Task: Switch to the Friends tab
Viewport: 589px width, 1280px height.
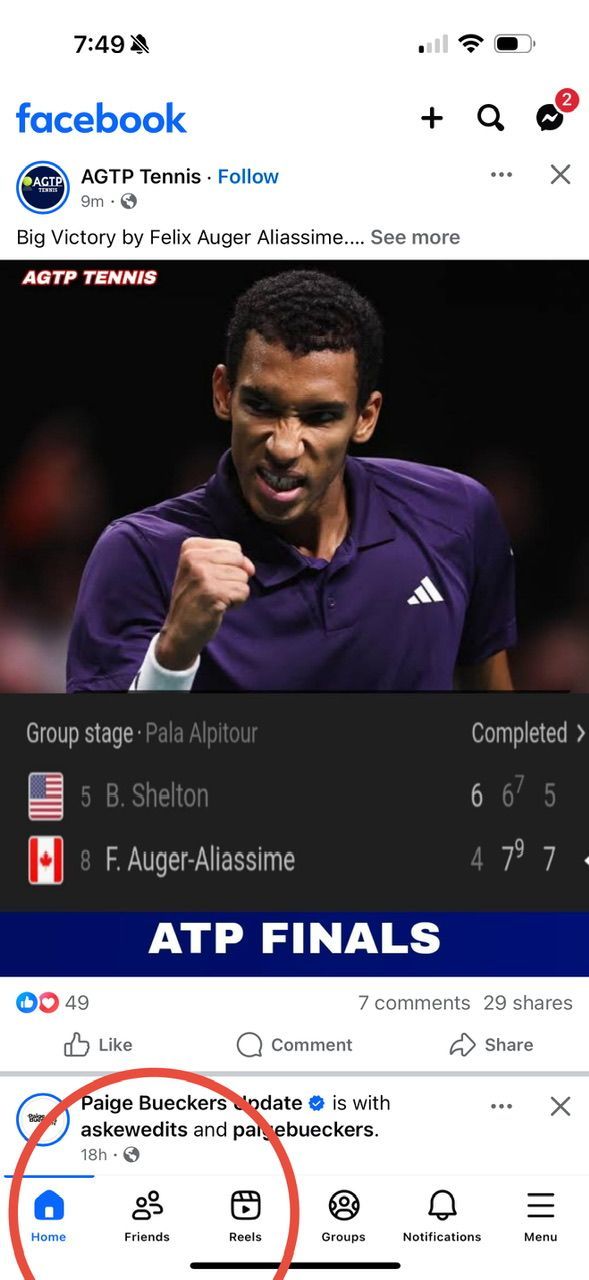Action: (x=147, y=1216)
